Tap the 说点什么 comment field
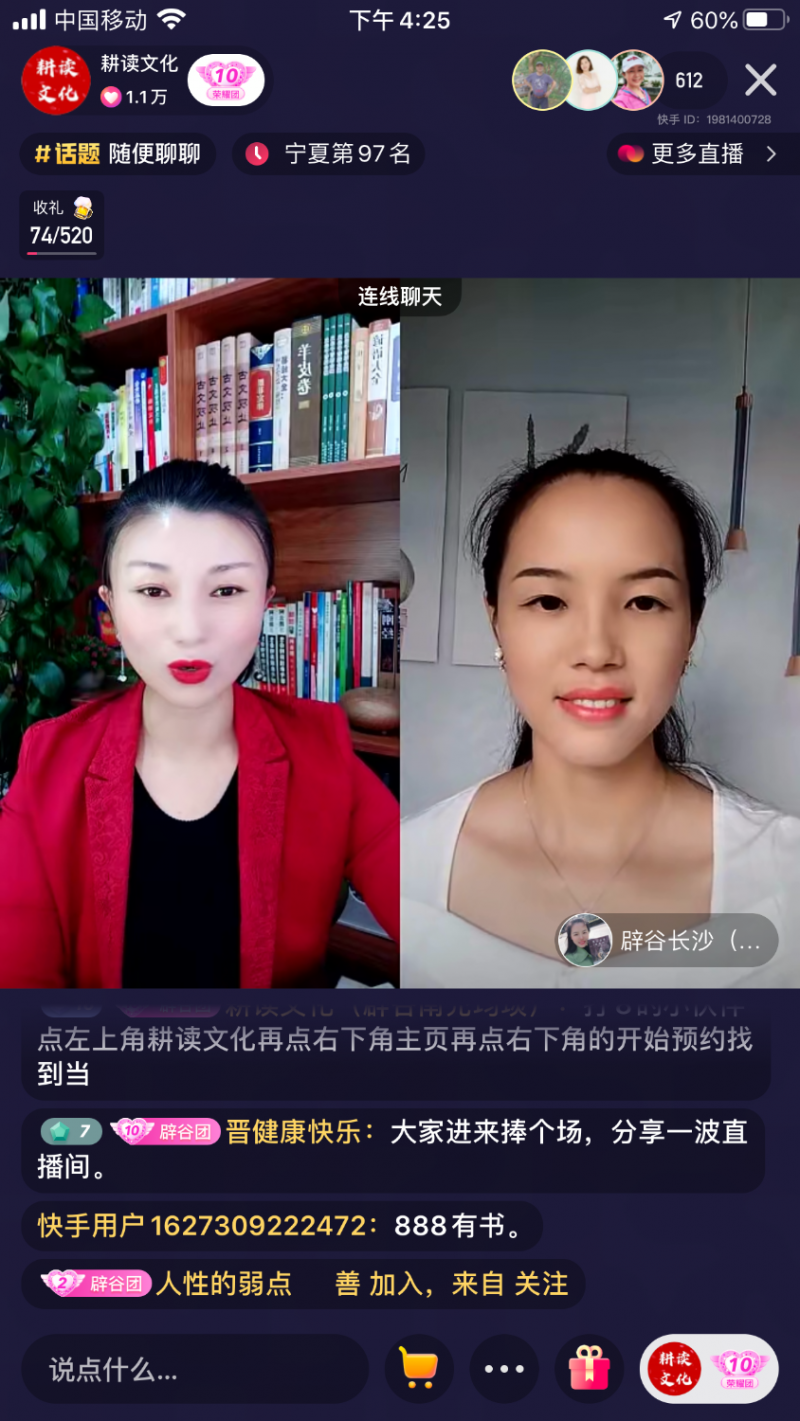 tap(195, 1369)
